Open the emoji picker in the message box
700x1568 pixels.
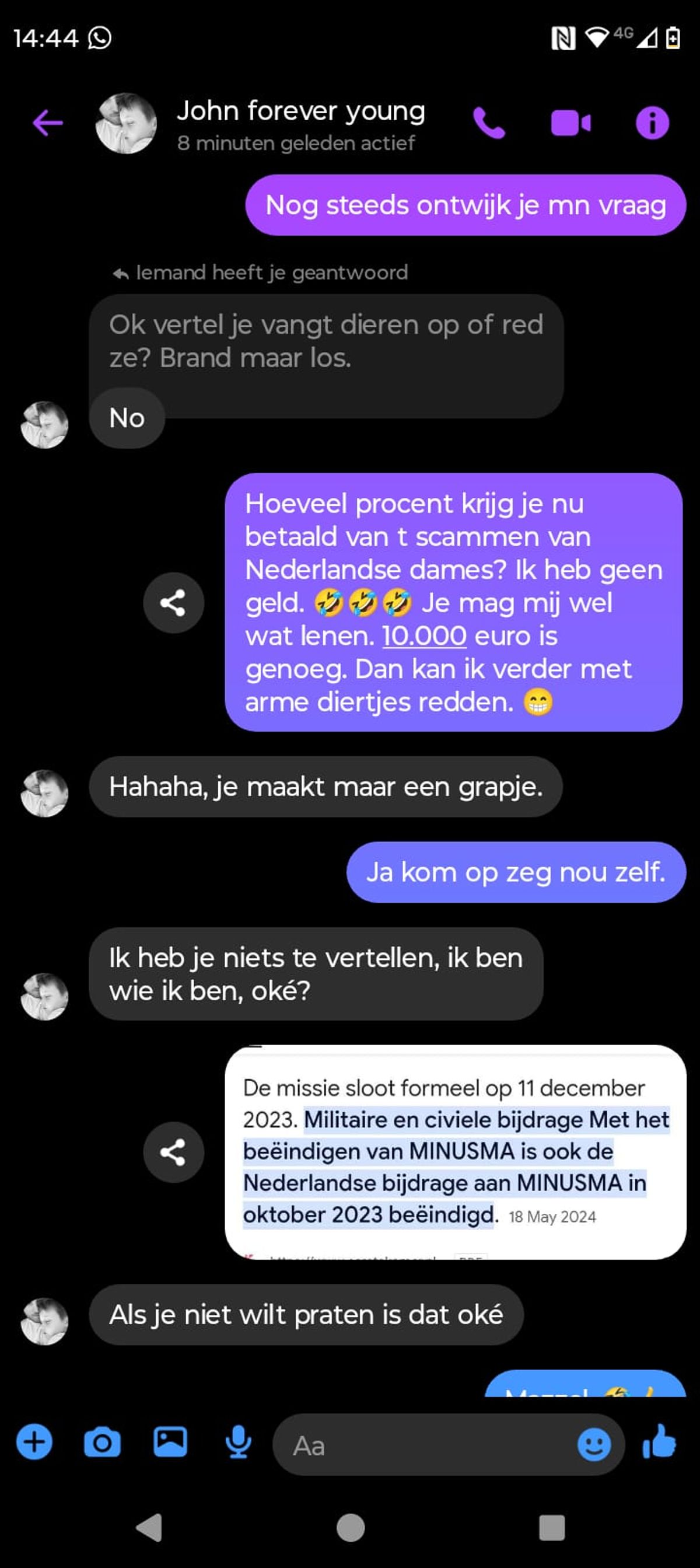593,1444
